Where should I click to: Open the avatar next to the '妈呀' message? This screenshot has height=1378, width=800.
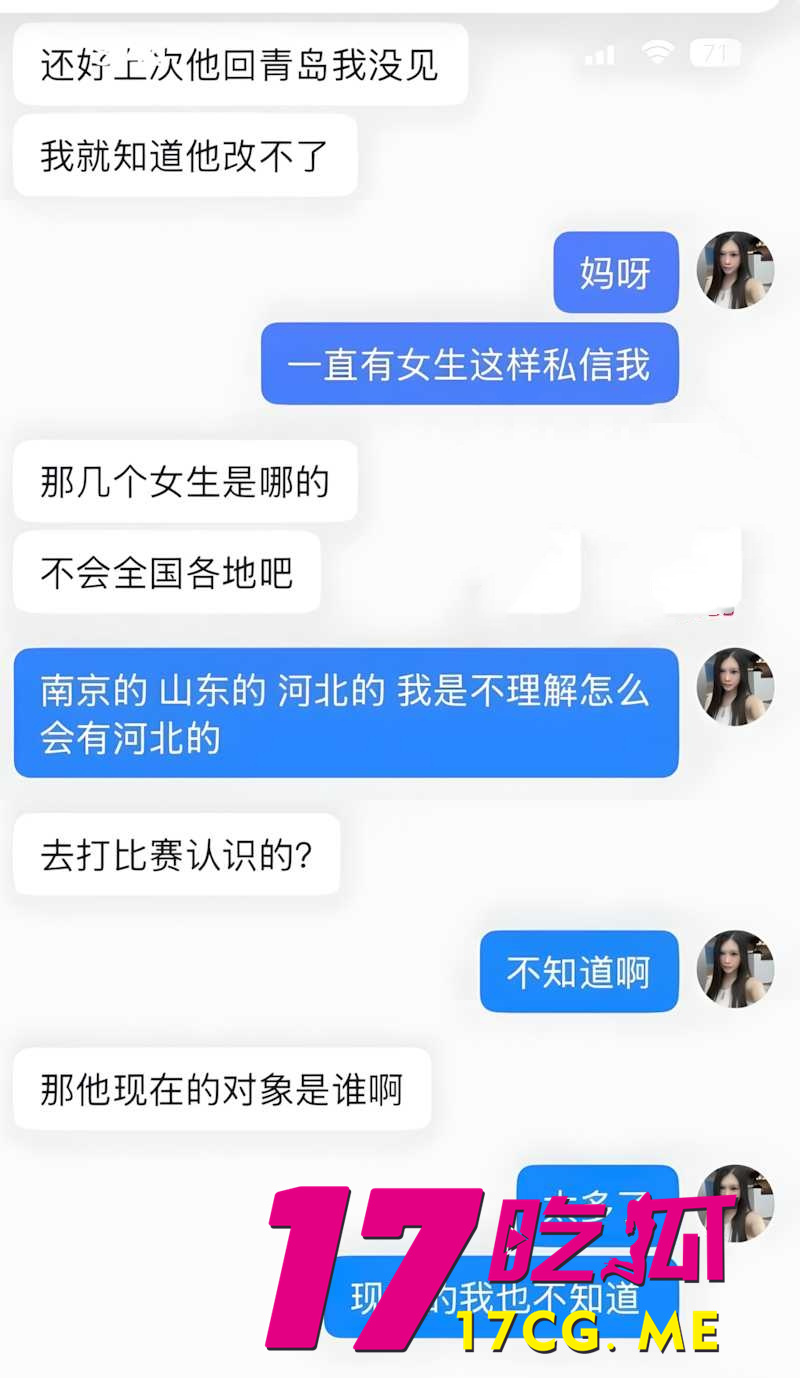736,271
